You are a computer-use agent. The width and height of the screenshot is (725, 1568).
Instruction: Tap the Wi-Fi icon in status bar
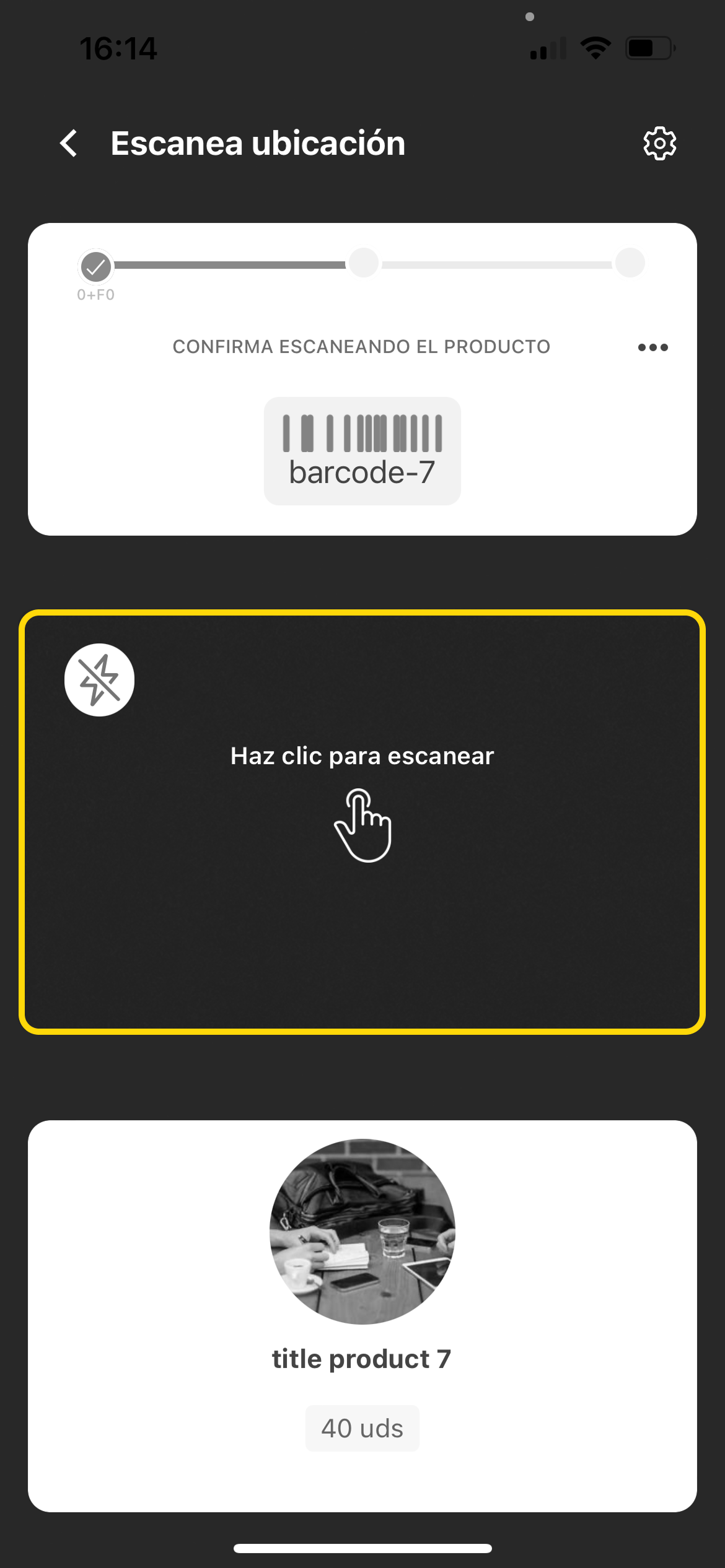pyautogui.click(x=595, y=48)
